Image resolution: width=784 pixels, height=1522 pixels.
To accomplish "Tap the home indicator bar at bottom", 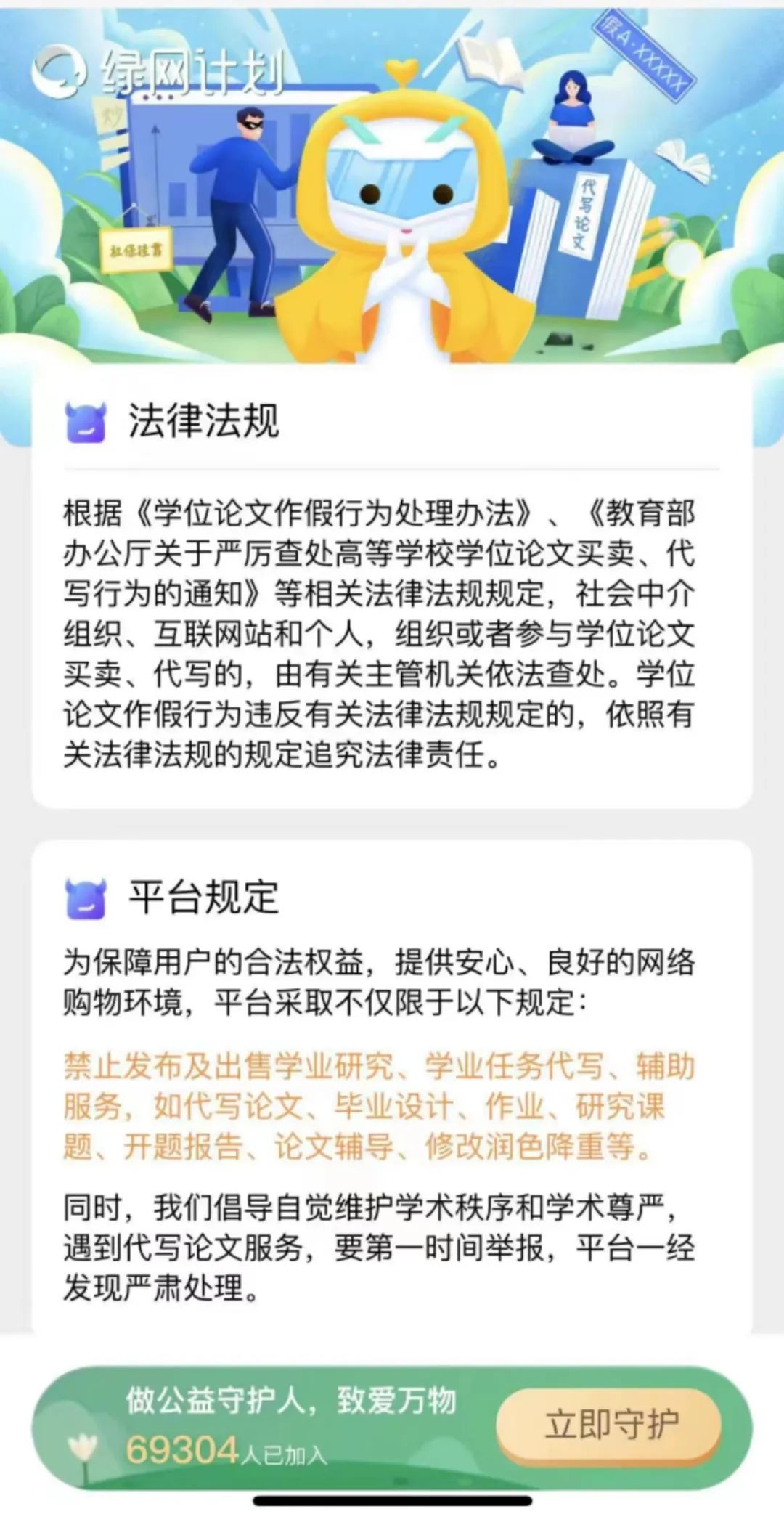I will 392,1499.
